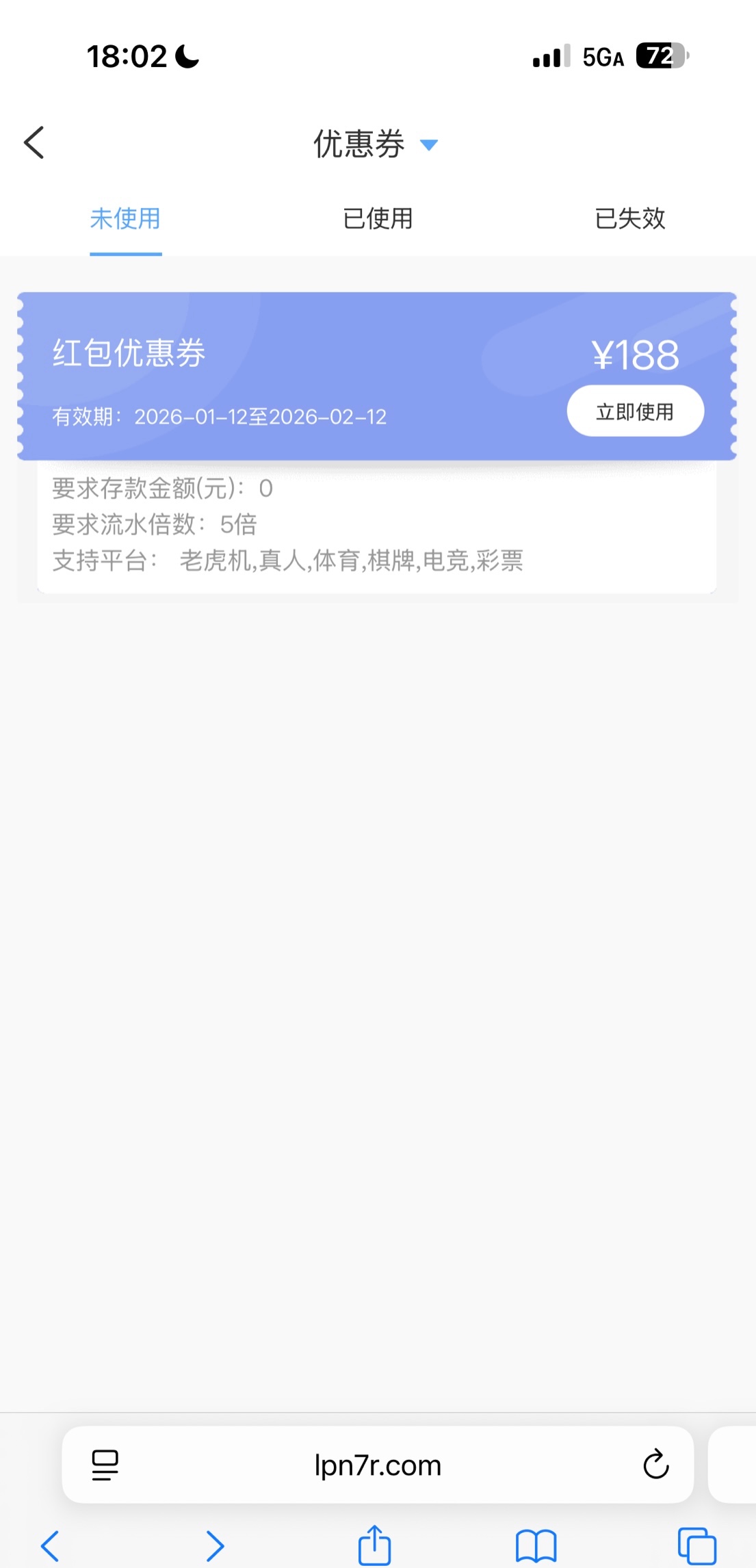
Task: Show all open Safari tabs
Action: [696, 1545]
